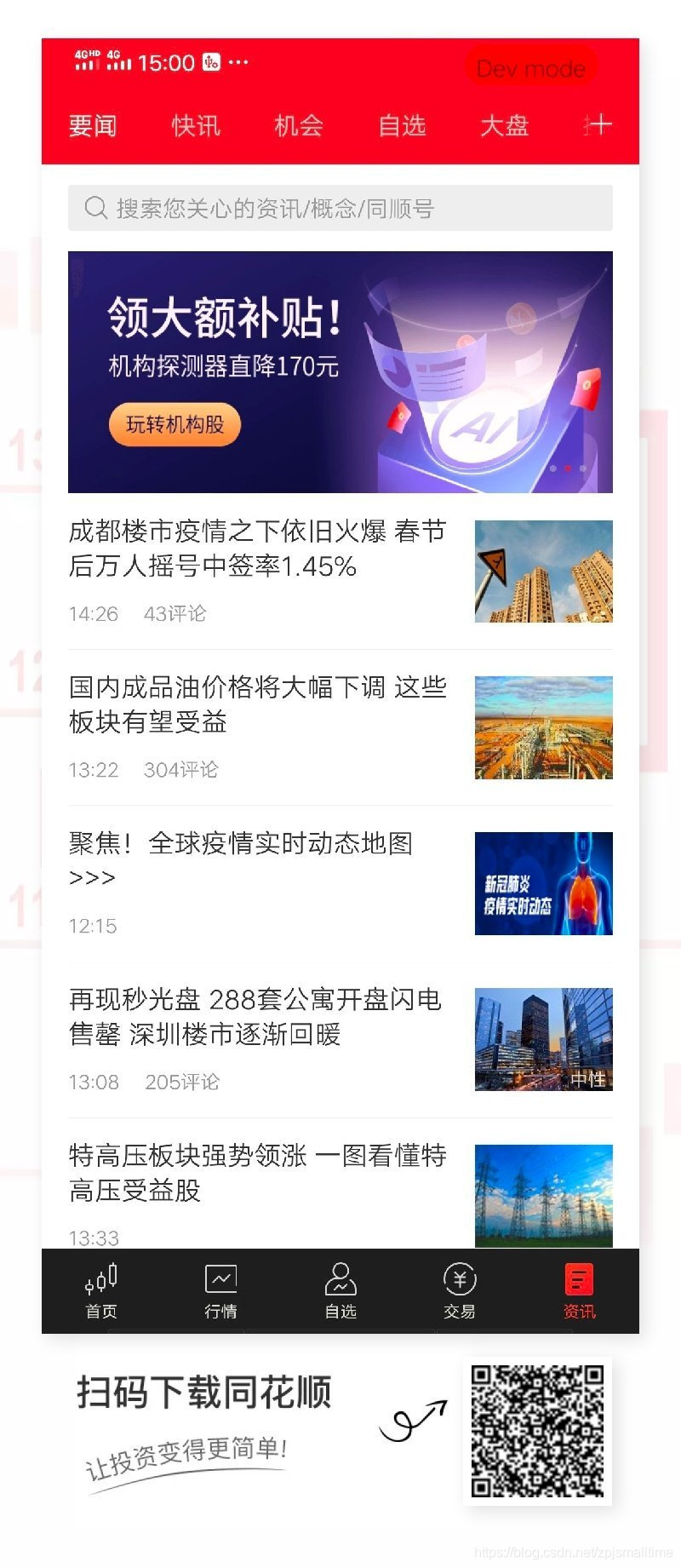
Task: Open 自选 in the bottom navigation bar
Action: click(x=340, y=1291)
